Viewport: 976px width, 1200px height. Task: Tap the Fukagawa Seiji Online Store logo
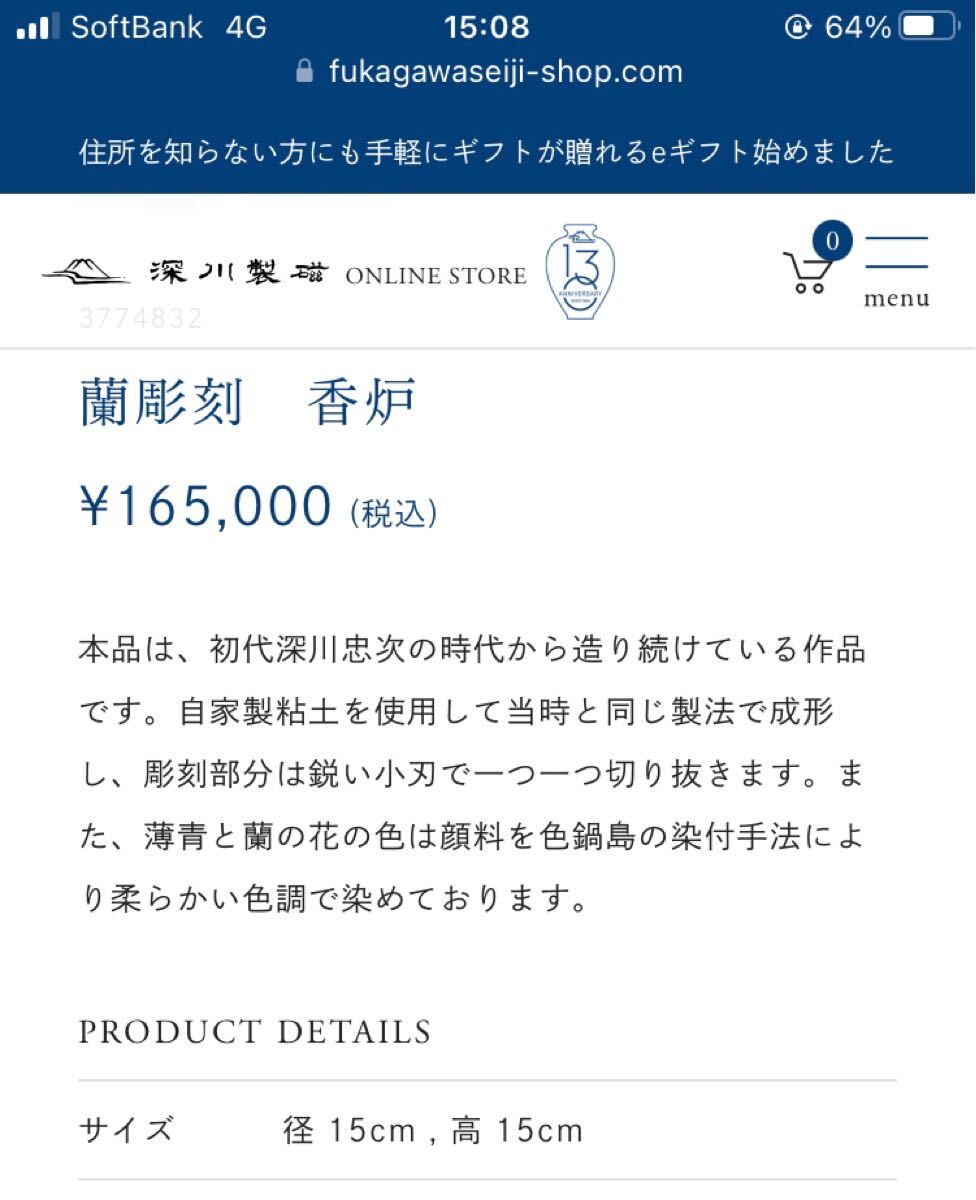pos(284,272)
